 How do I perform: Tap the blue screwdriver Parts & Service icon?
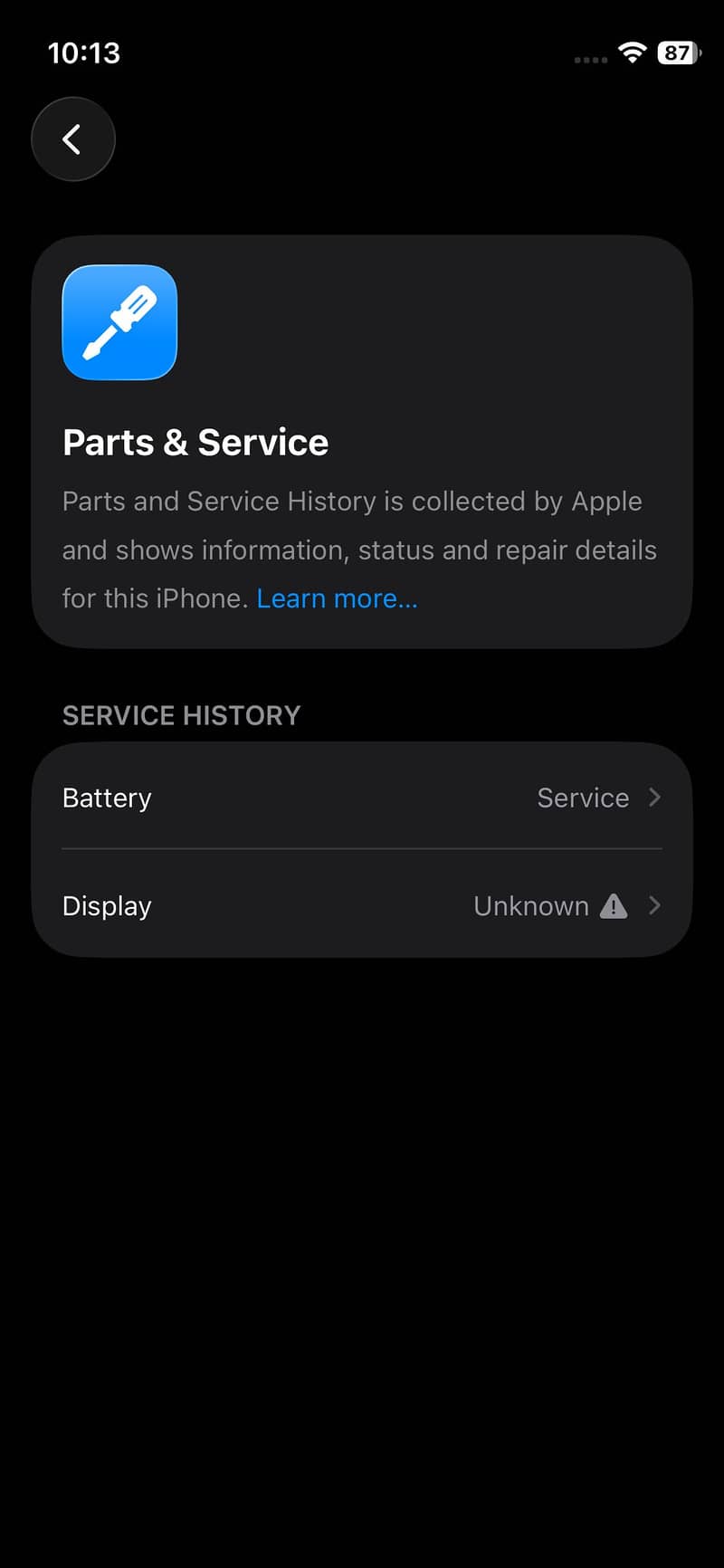(x=119, y=321)
